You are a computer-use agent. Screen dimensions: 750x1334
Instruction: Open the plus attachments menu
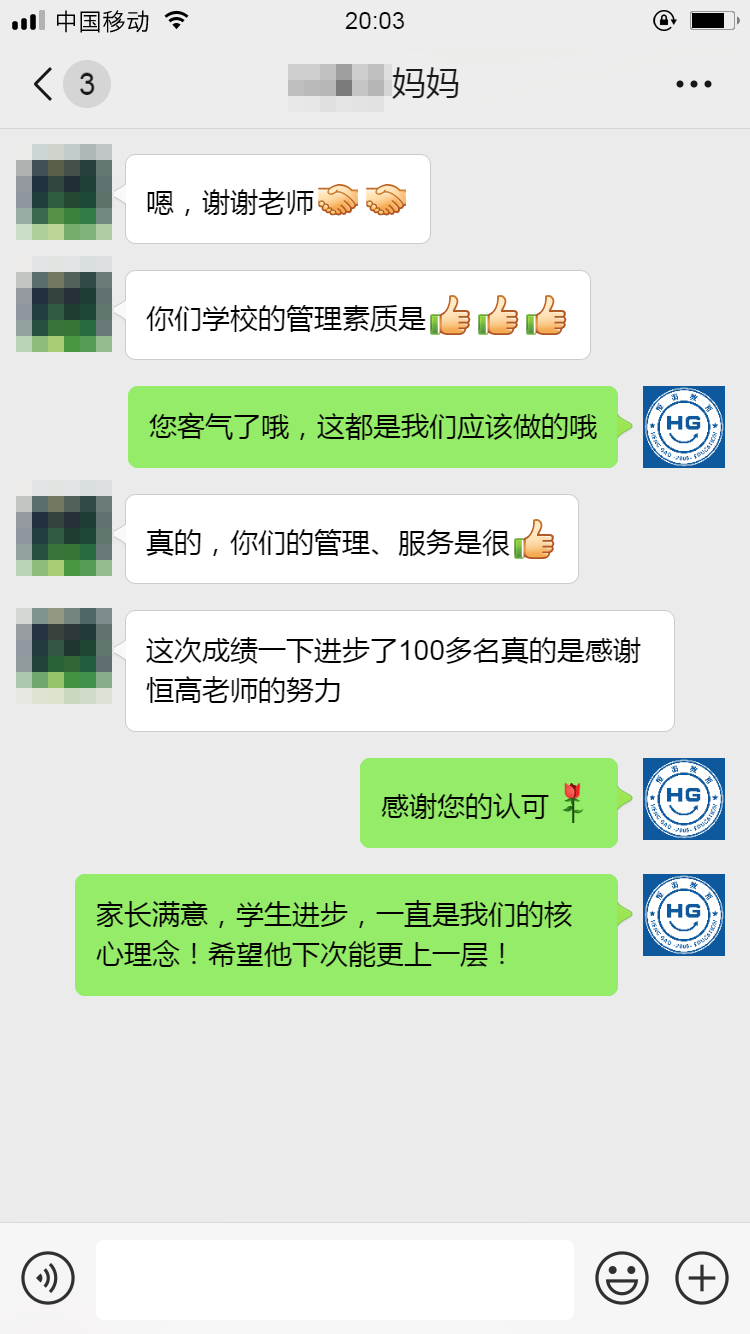[702, 1278]
